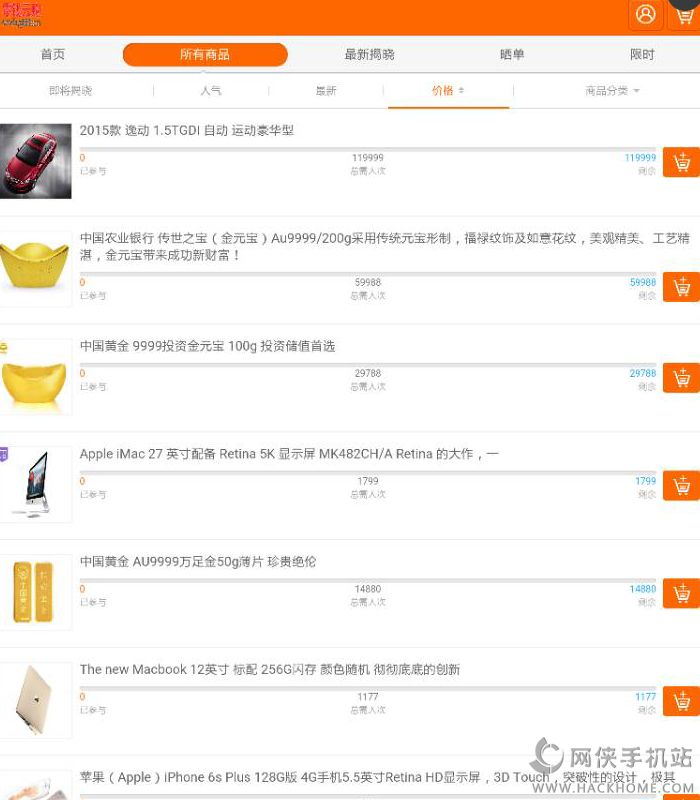Image resolution: width=700 pixels, height=800 pixels.
Task: Add 中国黄金 50g薄片 to cart
Action: 681,593
